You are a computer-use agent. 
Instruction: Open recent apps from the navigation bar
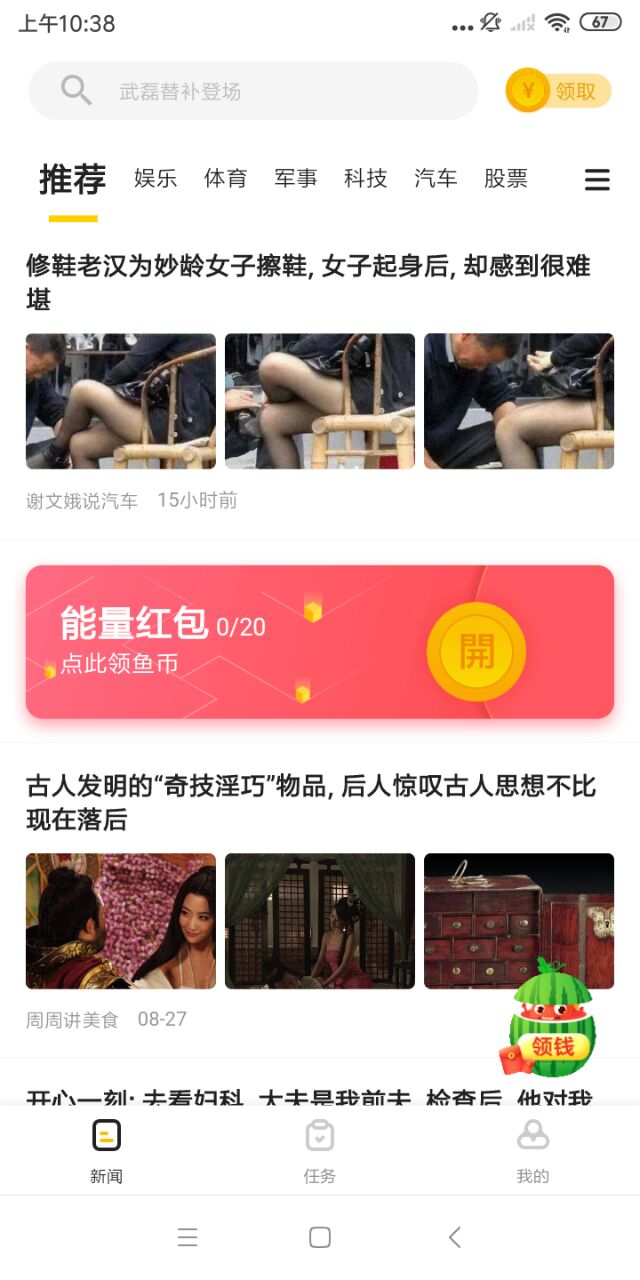click(187, 1238)
